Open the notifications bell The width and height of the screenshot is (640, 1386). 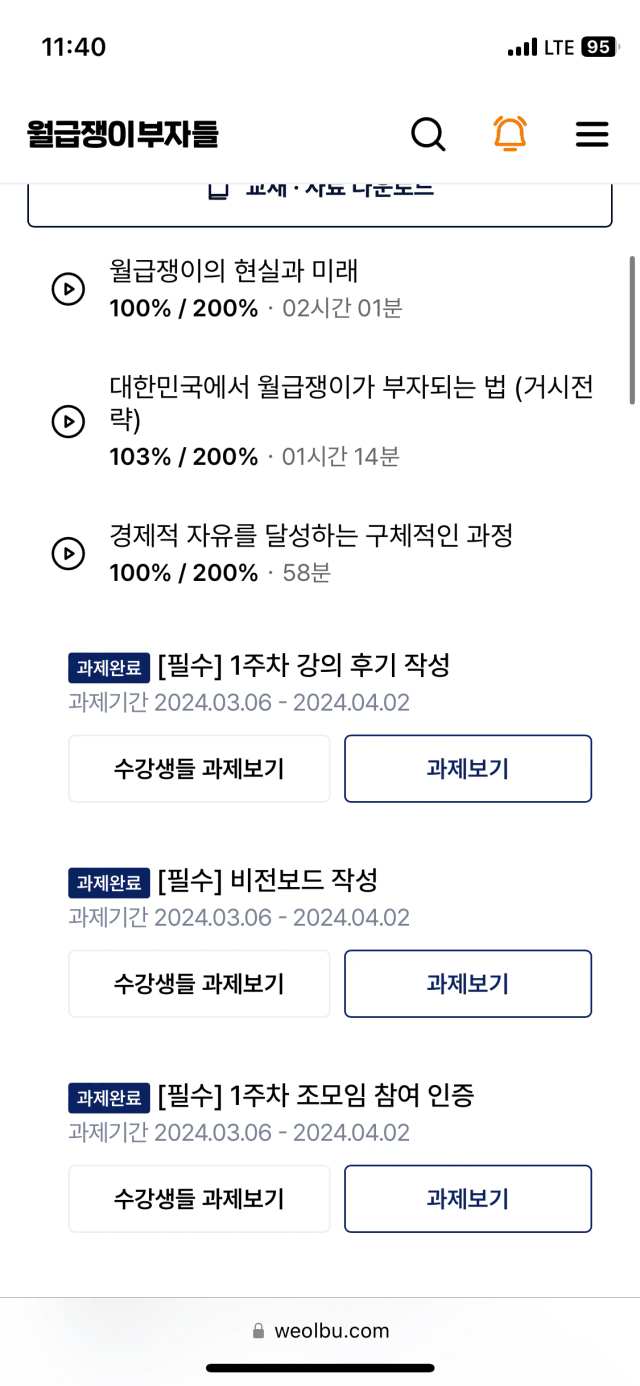tap(510, 134)
